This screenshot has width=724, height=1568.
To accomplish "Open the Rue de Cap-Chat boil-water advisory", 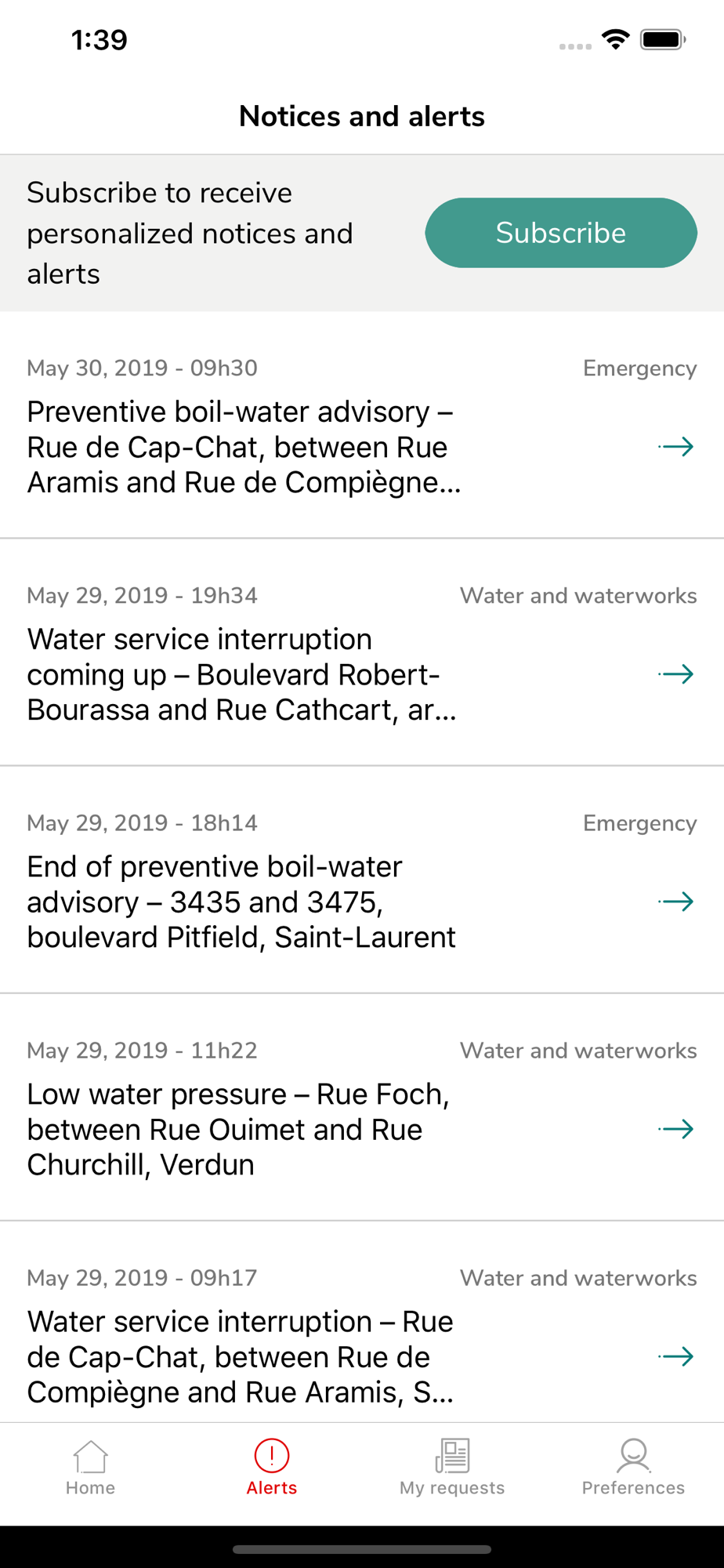I will point(362,425).
